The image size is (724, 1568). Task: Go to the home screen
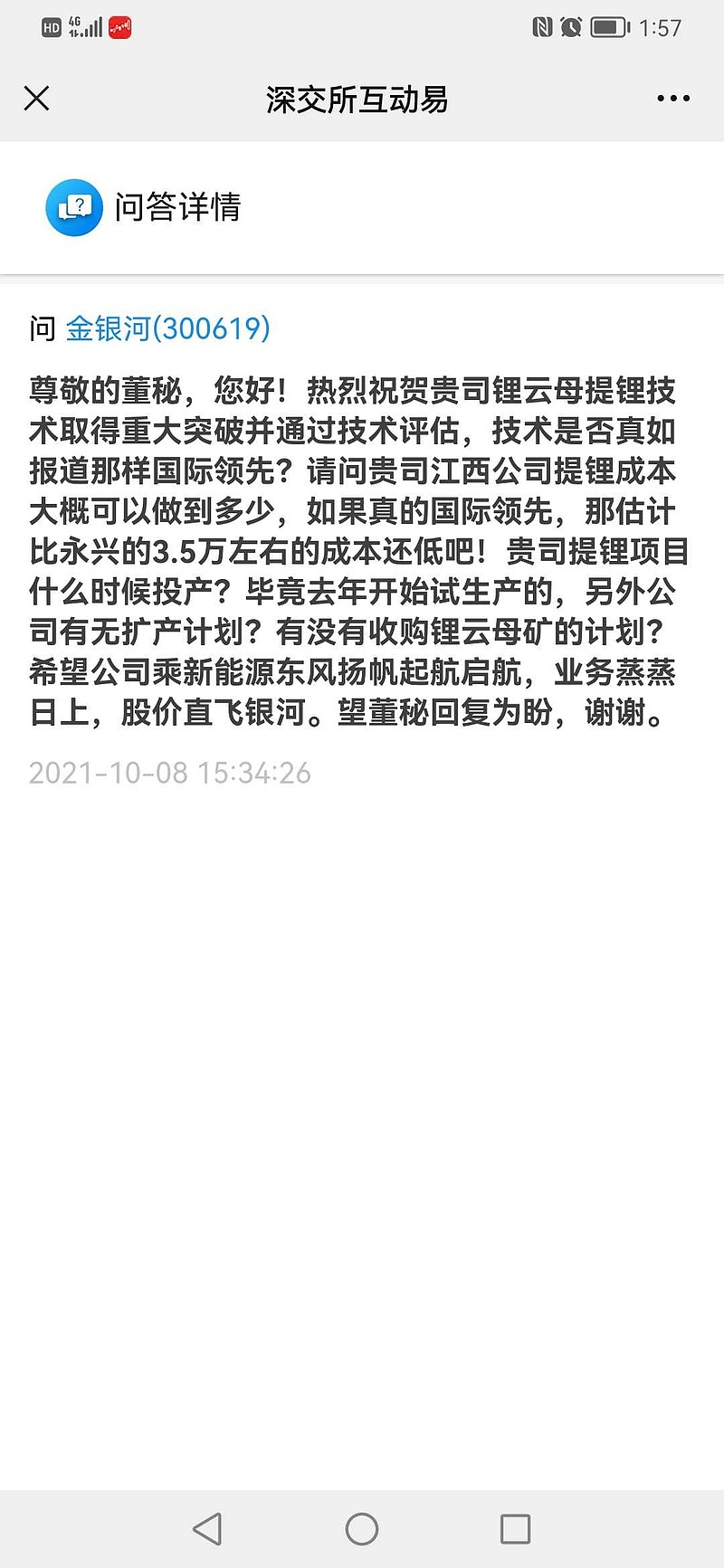(362, 1529)
